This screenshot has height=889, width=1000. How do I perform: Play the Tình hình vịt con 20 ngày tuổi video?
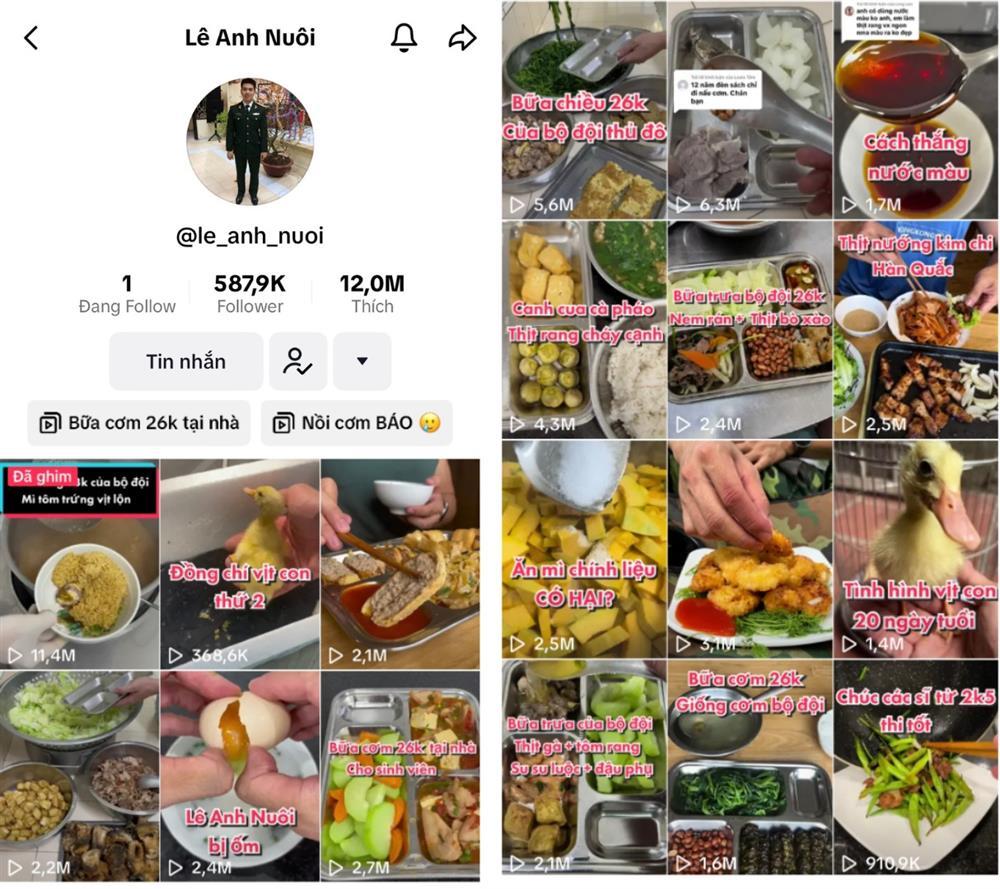click(x=915, y=550)
